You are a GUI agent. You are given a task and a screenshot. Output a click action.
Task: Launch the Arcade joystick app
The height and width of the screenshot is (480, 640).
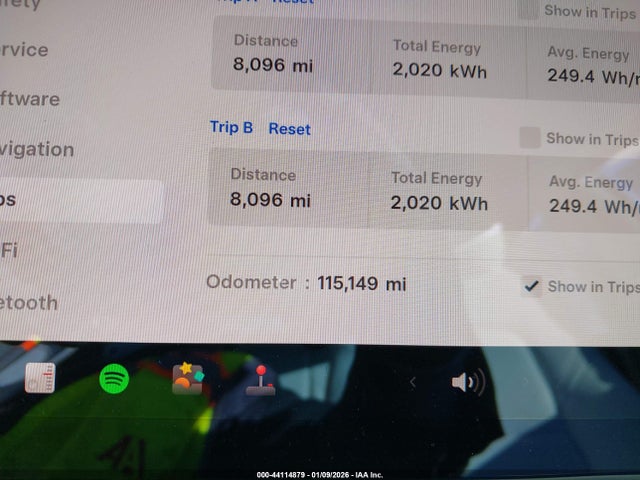click(x=261, y=380)
